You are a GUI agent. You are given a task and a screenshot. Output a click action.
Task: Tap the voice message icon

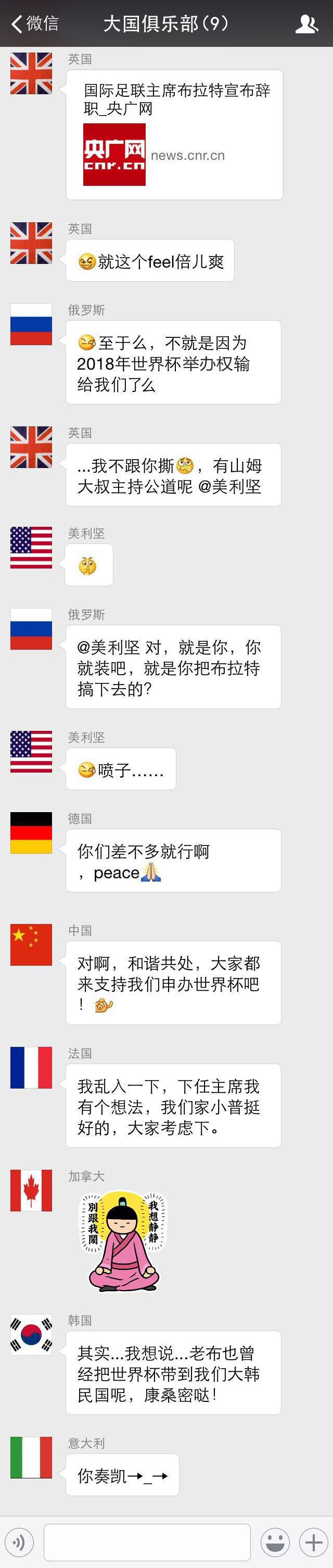(19, 1542)
